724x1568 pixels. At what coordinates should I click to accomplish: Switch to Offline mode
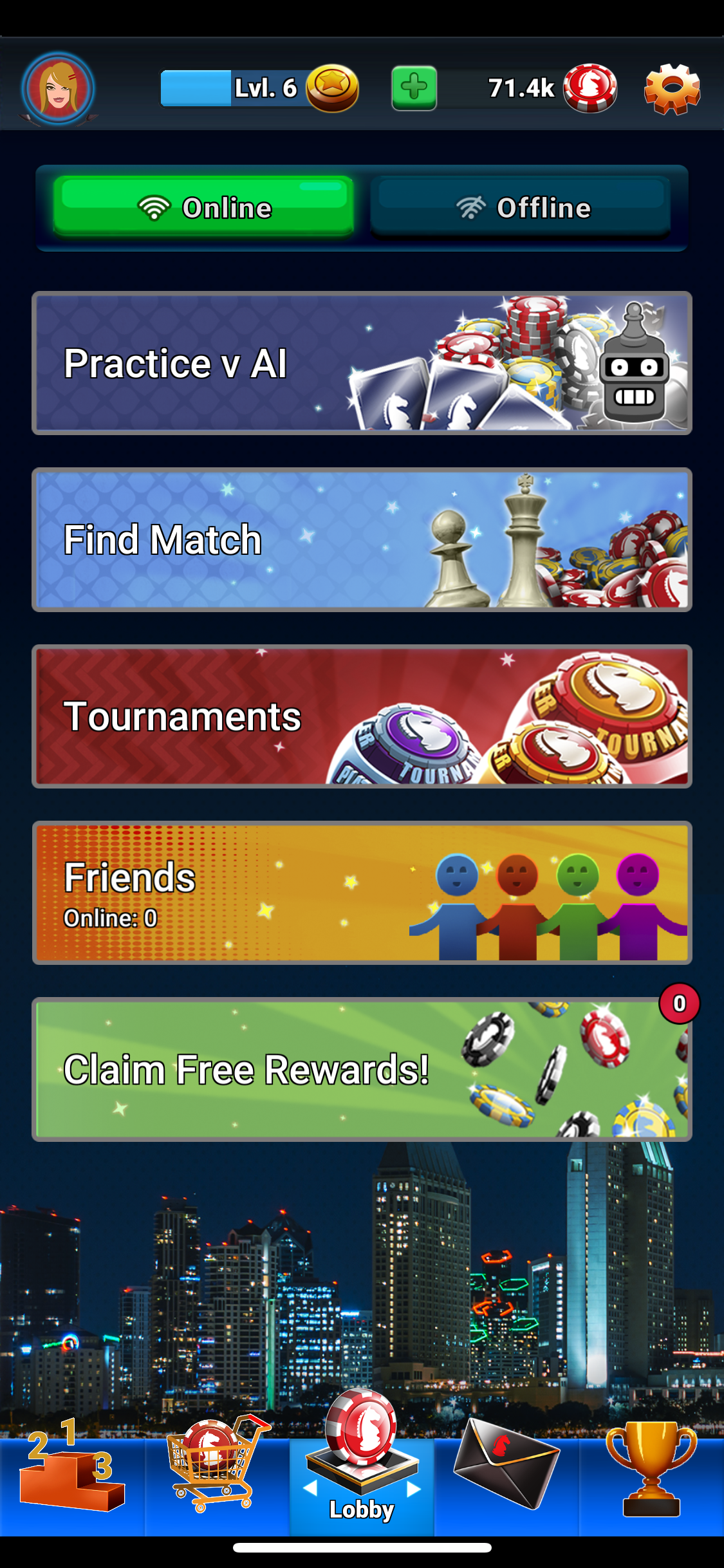click(x=521, y=207)
